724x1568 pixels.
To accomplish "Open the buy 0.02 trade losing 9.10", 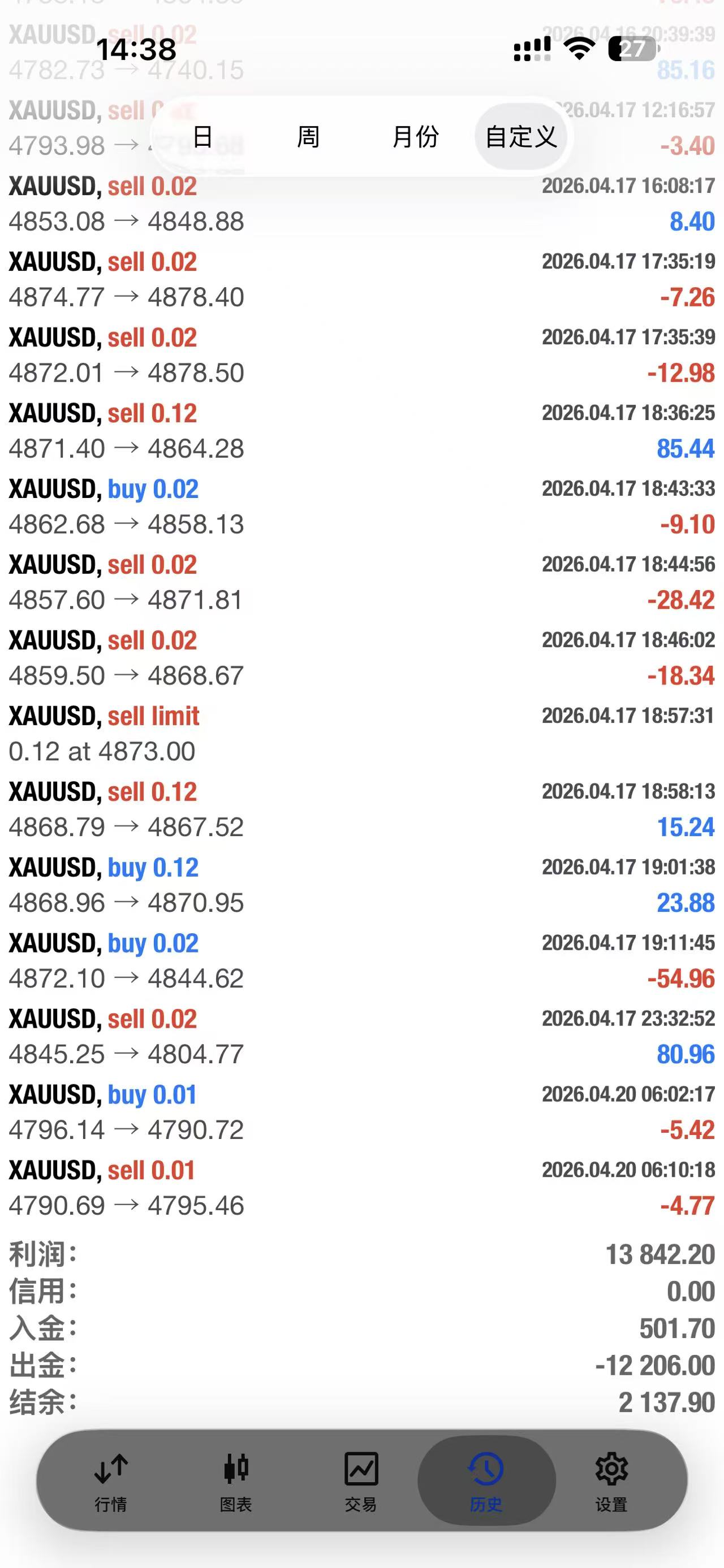I will click(361, 506).
